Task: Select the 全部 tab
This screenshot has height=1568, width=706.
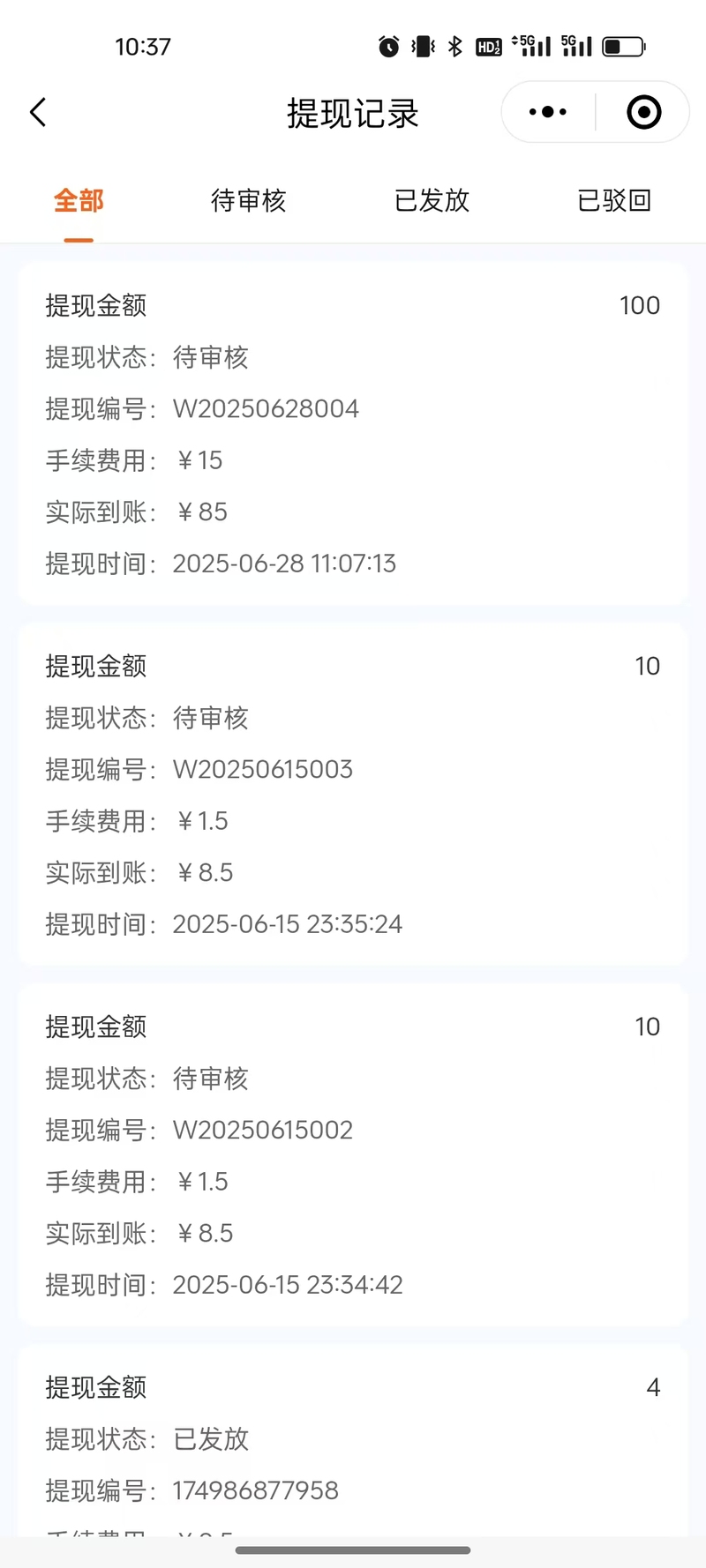Action: pos(79,201)
